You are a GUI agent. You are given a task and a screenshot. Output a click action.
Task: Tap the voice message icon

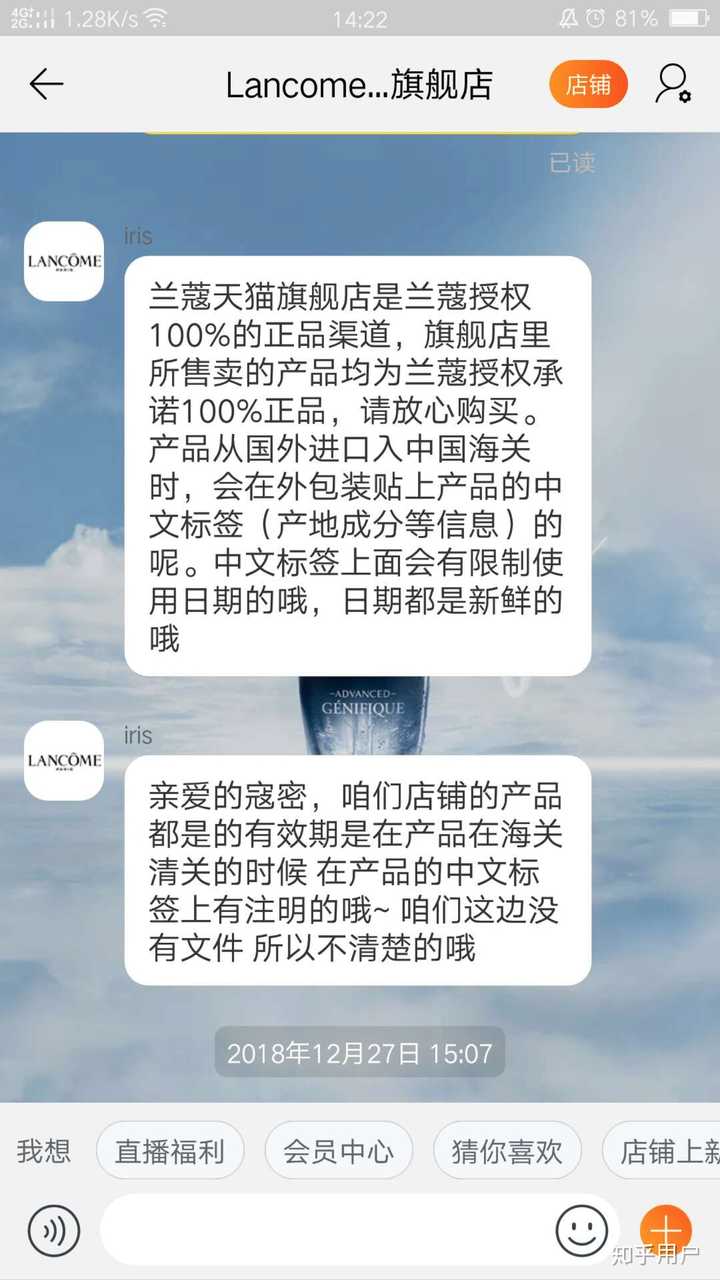coord(52,1231)
